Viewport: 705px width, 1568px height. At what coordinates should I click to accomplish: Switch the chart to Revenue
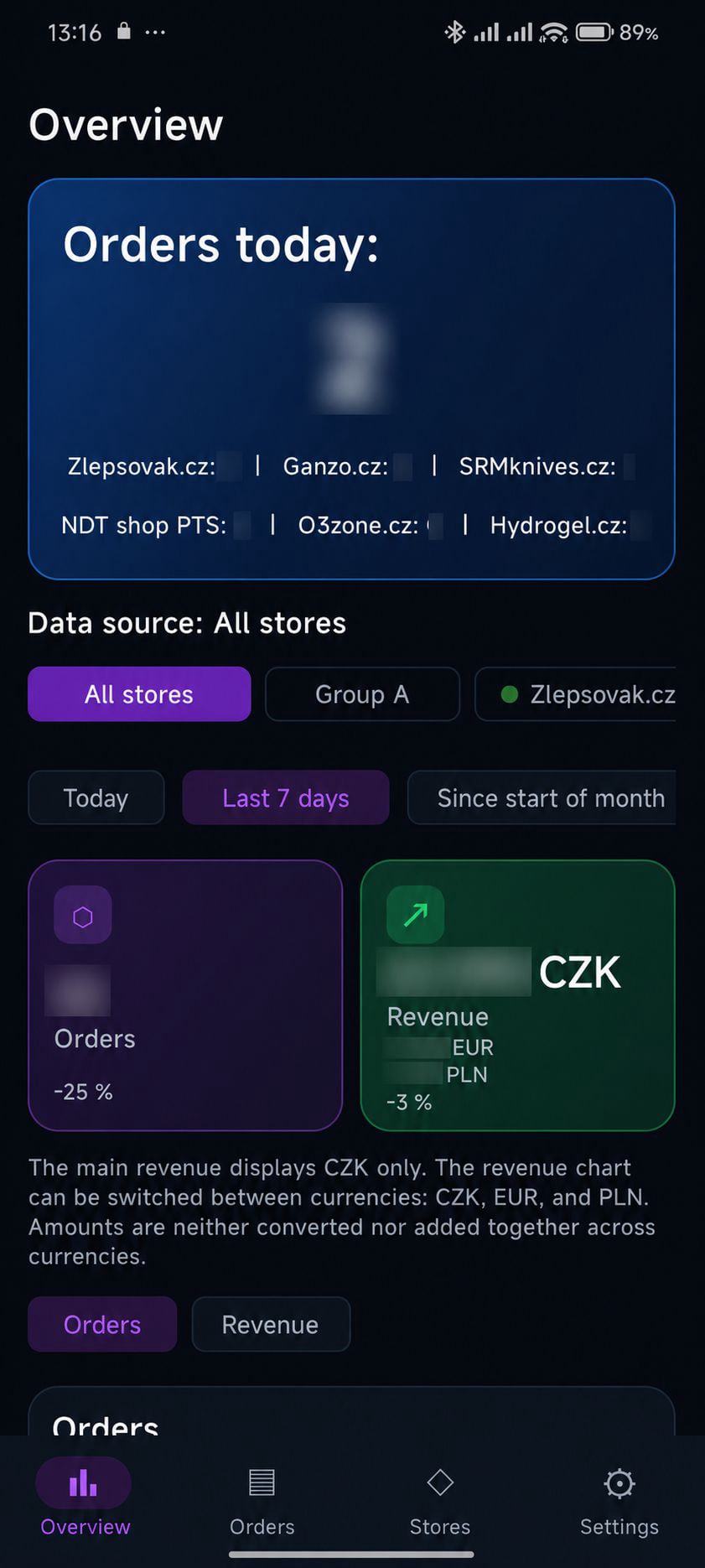click(x=271, y=1324)
